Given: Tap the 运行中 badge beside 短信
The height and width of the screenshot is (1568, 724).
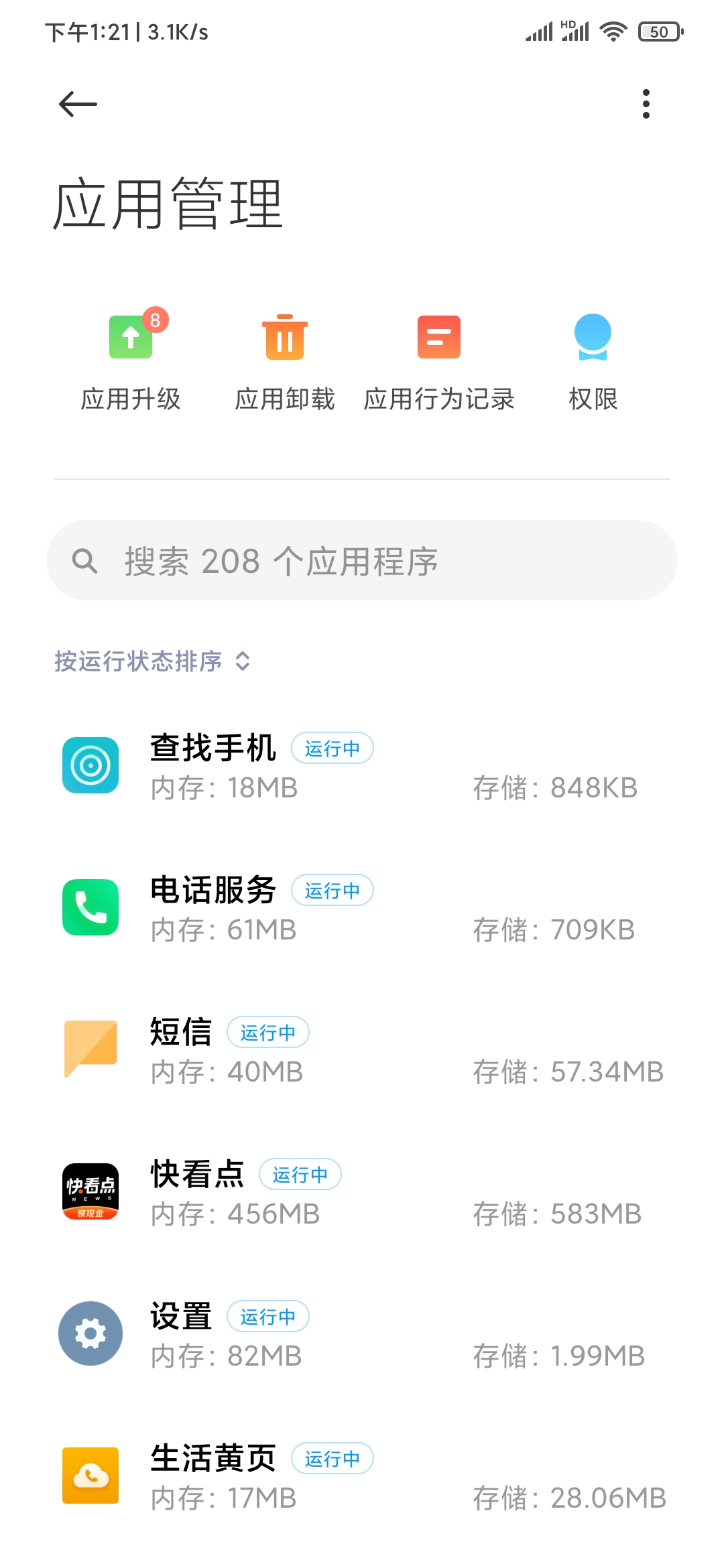Looking at the screenshot, I should tap(268, 1033).
